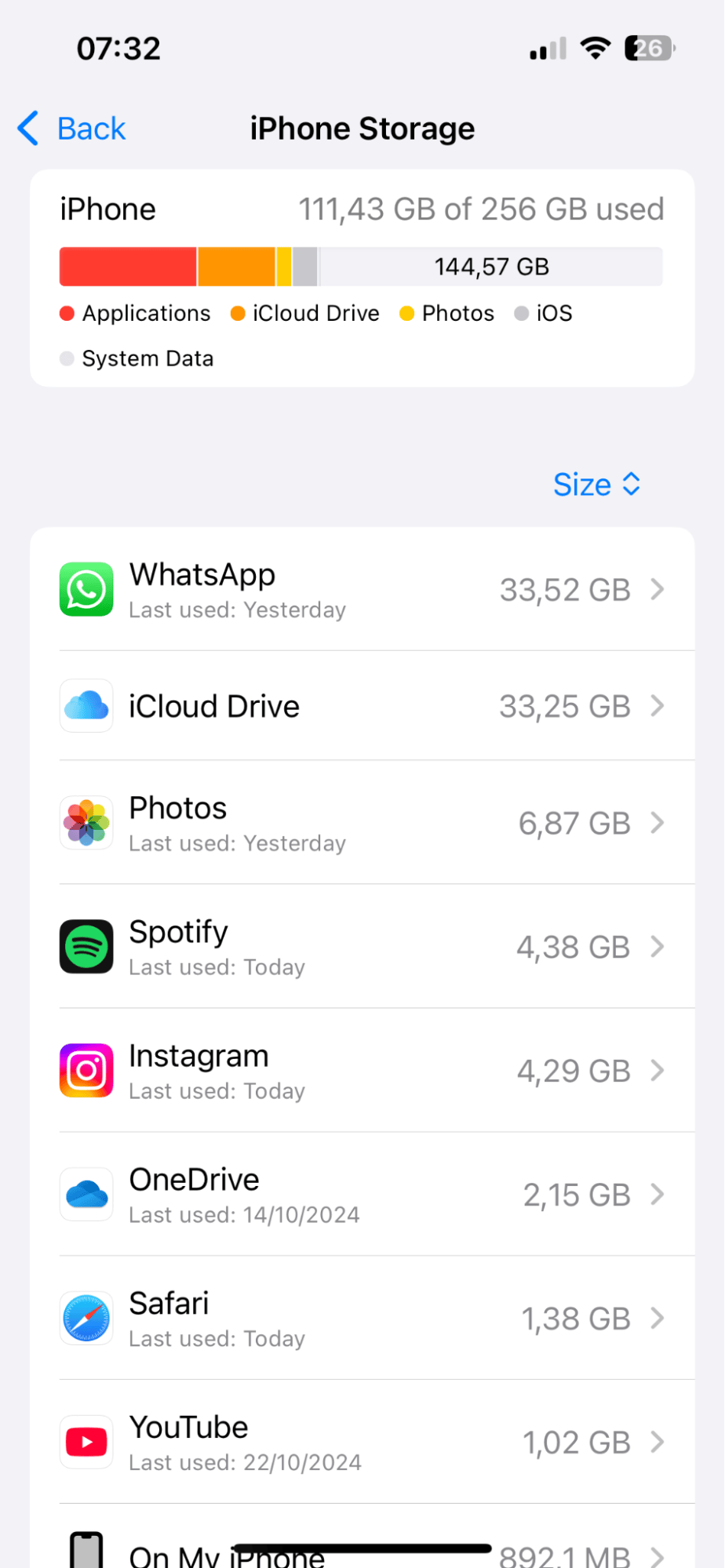725x1568 pixels.
Task: Tap the Applications legend label
Action: 145,313
